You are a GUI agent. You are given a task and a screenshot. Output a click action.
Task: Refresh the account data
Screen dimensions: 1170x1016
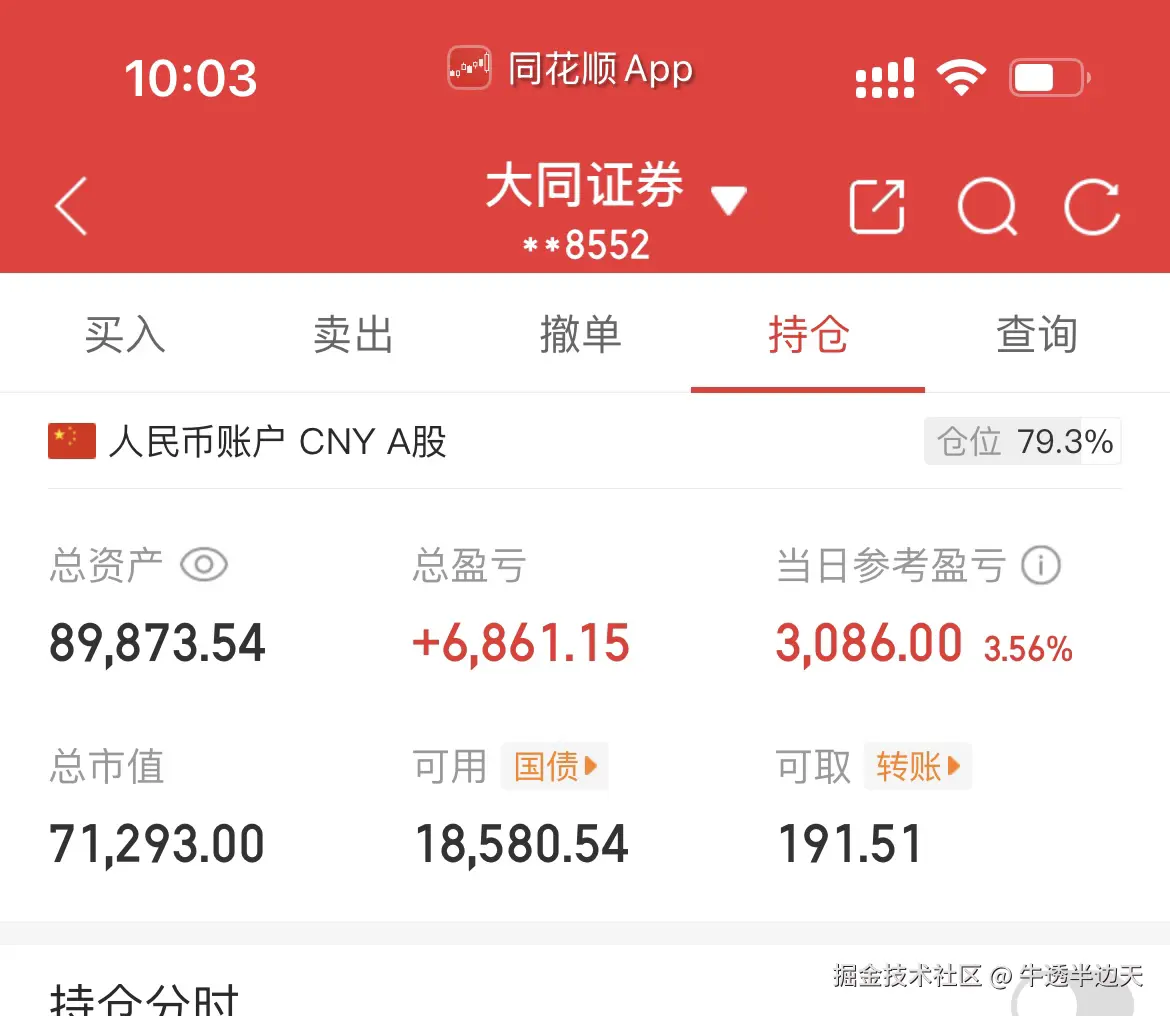(1092, 207)
